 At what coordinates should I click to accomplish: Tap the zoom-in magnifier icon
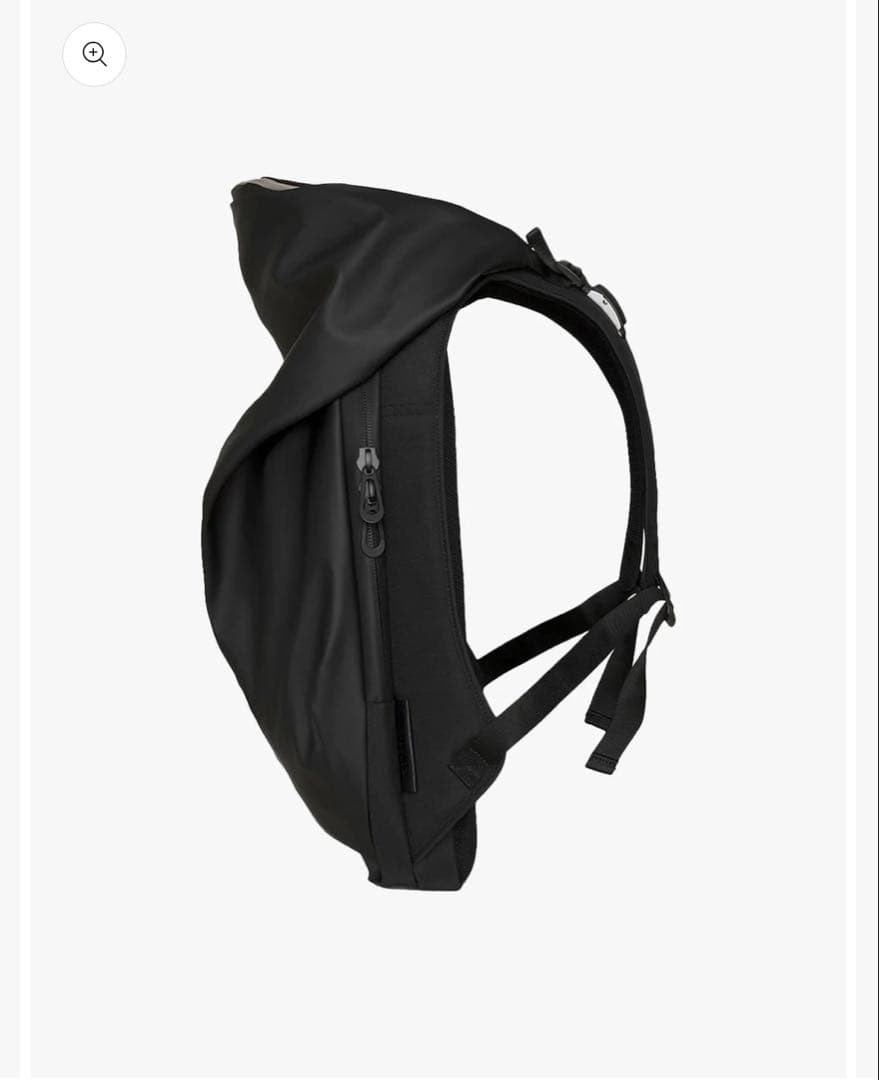[94, 54]
